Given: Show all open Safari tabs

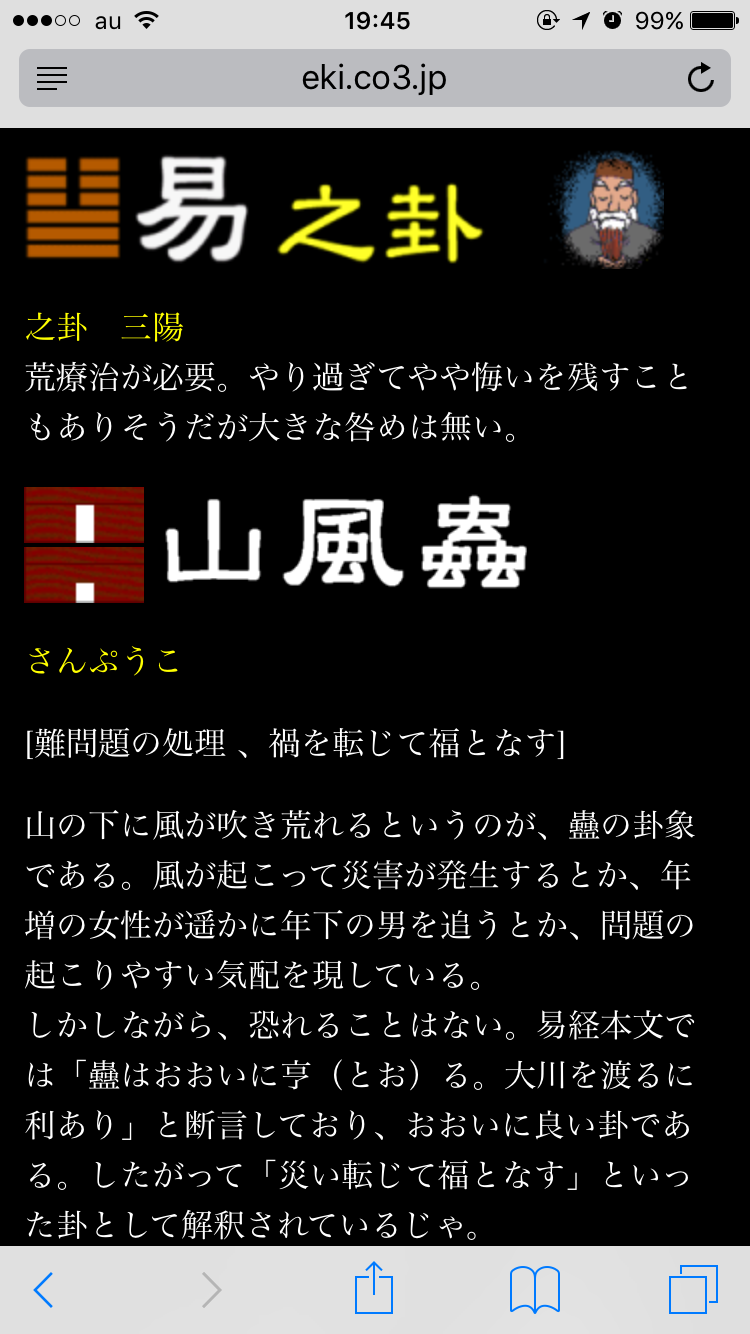Looking at the screenshot, I should click(x=694, y=1290).
